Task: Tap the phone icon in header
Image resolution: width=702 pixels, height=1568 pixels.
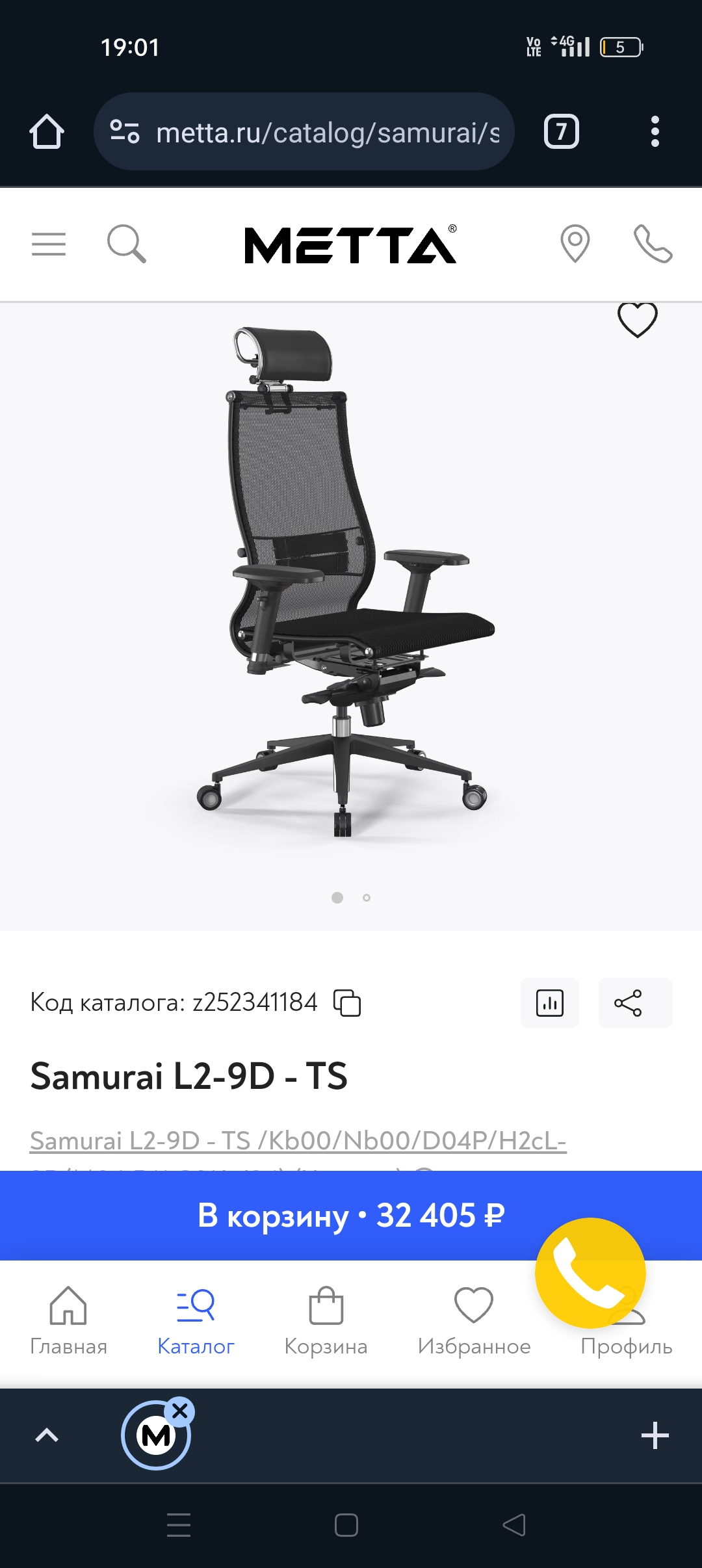Action: point(653,244)
